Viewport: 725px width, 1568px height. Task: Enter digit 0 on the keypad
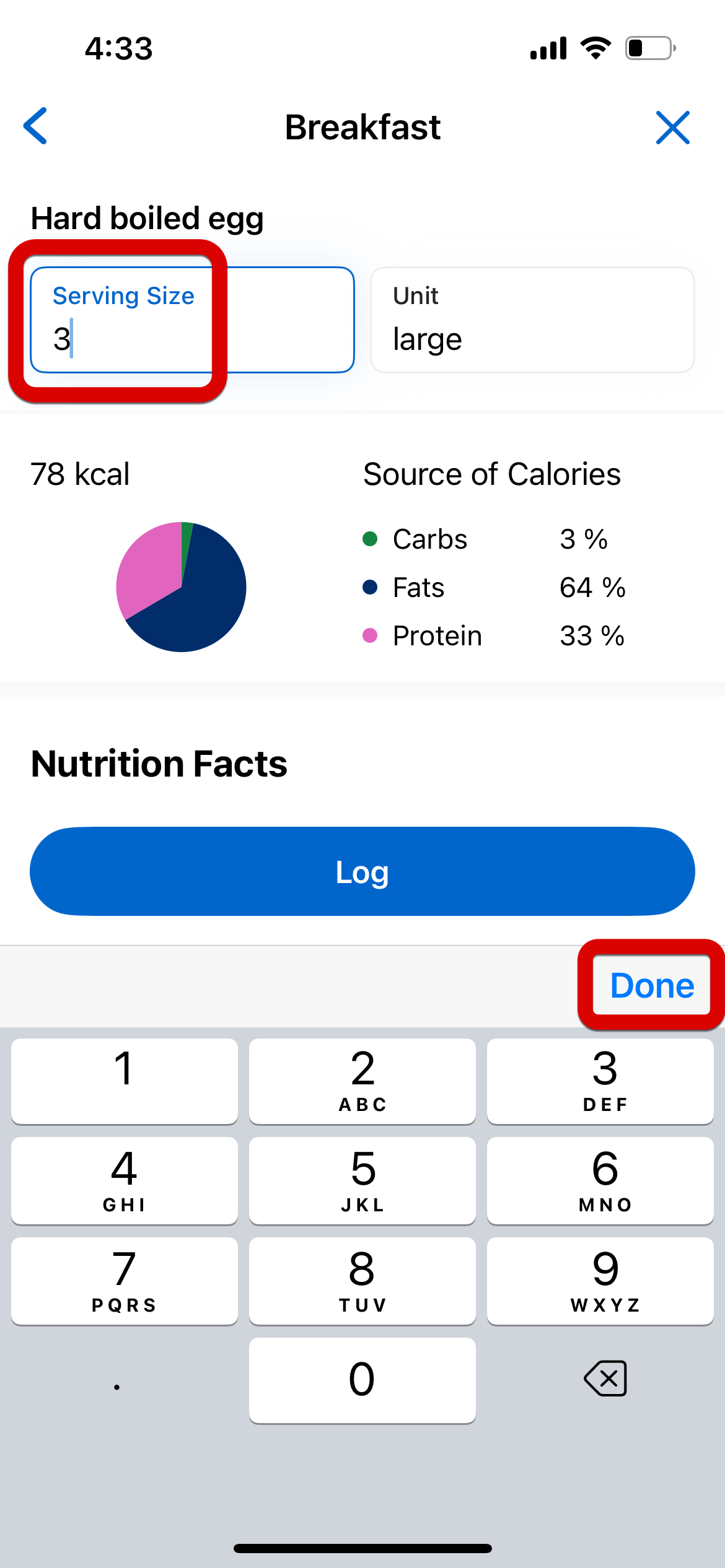[x=362, y=1380]
